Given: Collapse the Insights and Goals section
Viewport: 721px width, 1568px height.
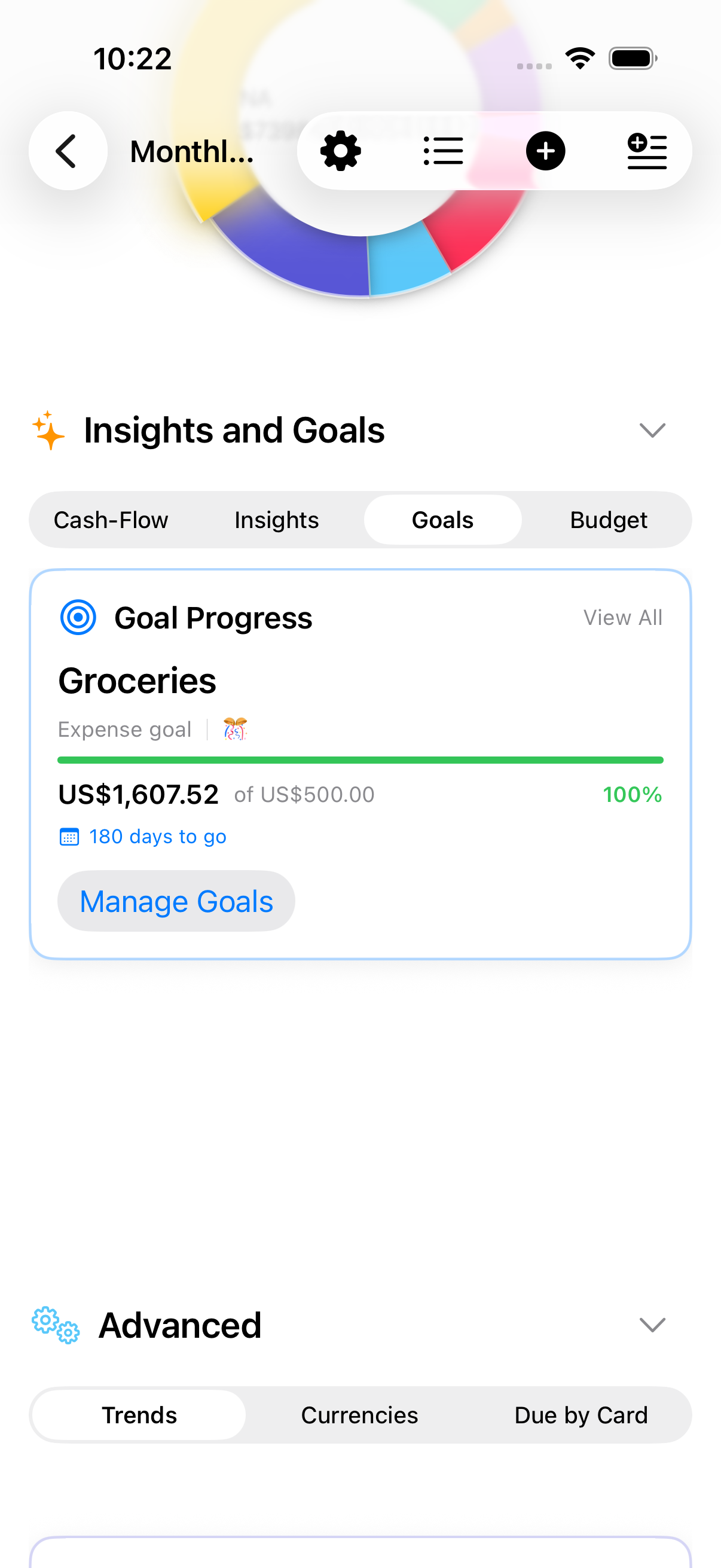Looking at the screenshot, I should pos(652,431).
